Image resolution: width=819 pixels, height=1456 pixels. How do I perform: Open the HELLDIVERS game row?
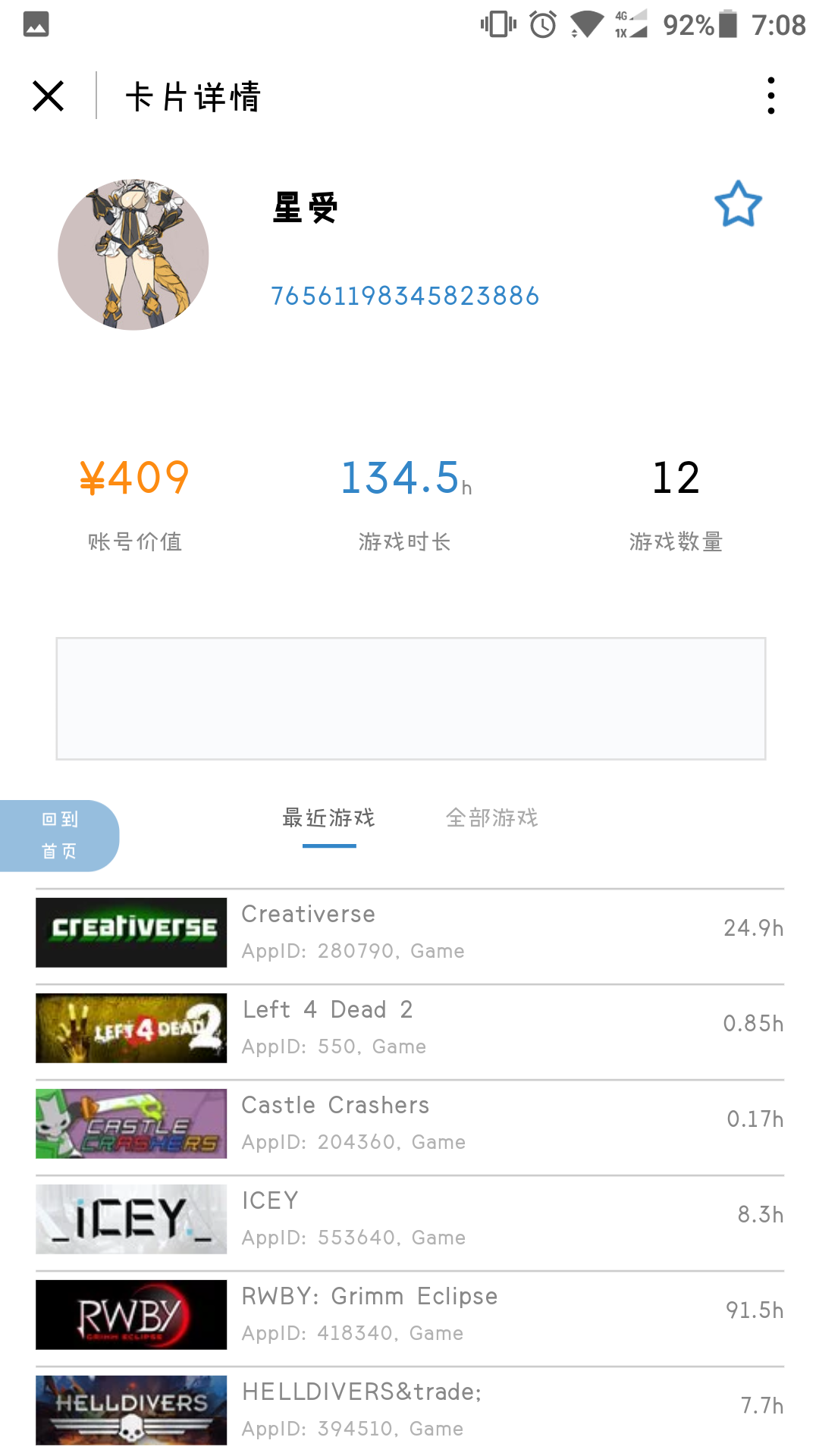point(409,1410)
